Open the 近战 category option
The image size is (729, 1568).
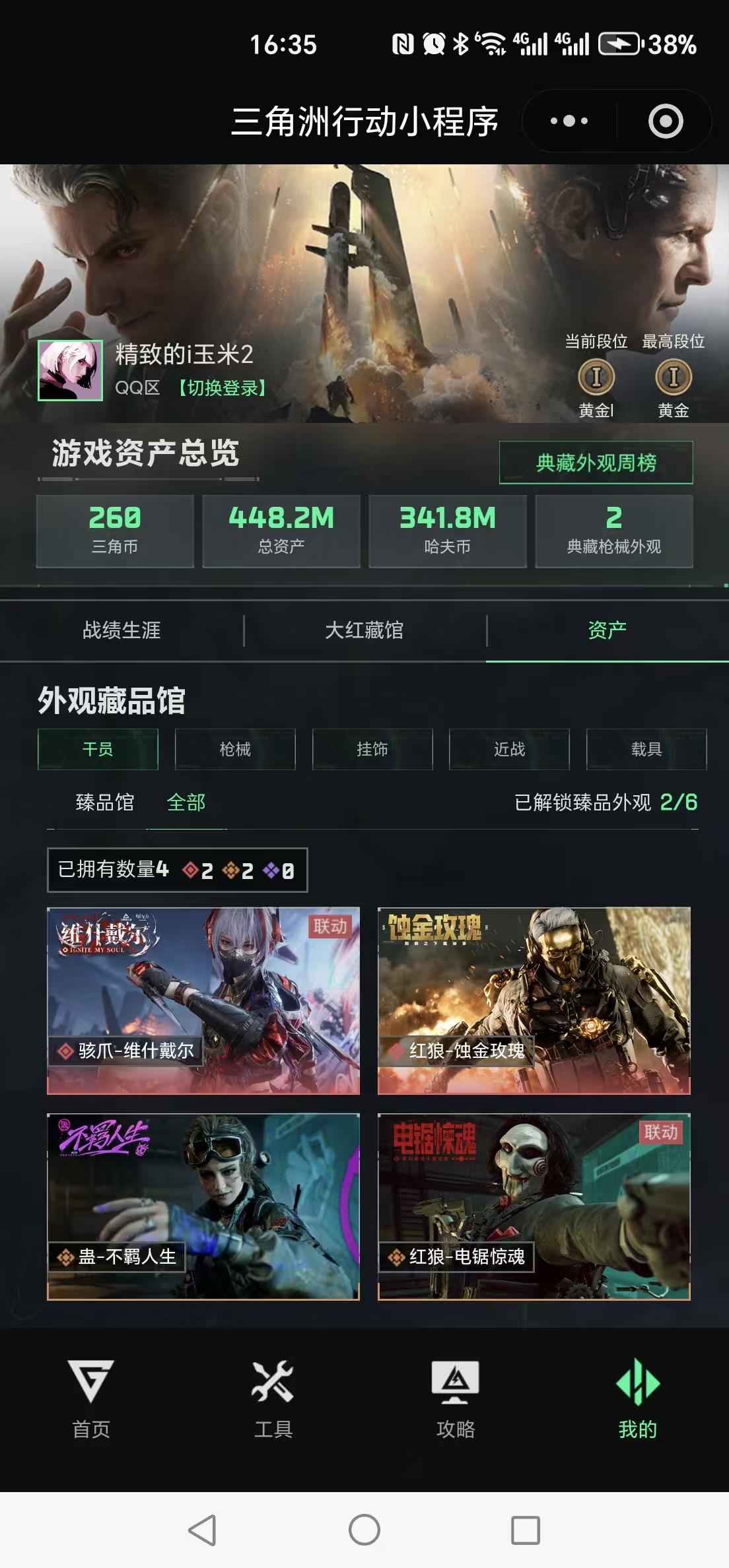click(508, 750)
